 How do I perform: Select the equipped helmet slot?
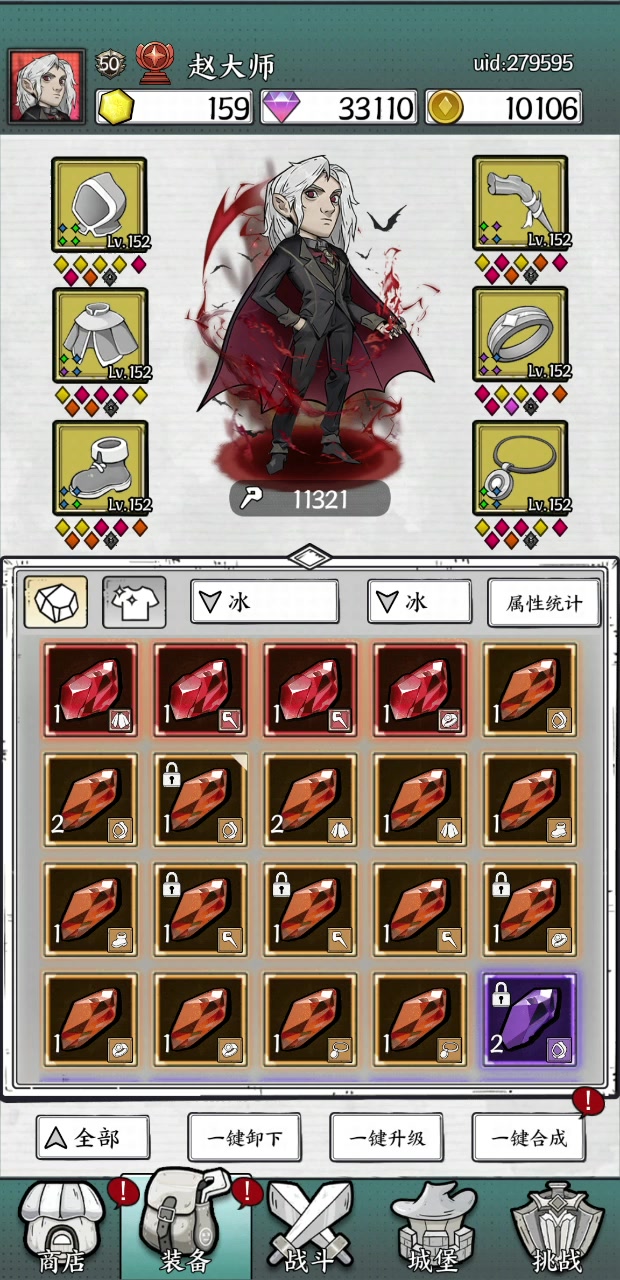click(100, 205)
